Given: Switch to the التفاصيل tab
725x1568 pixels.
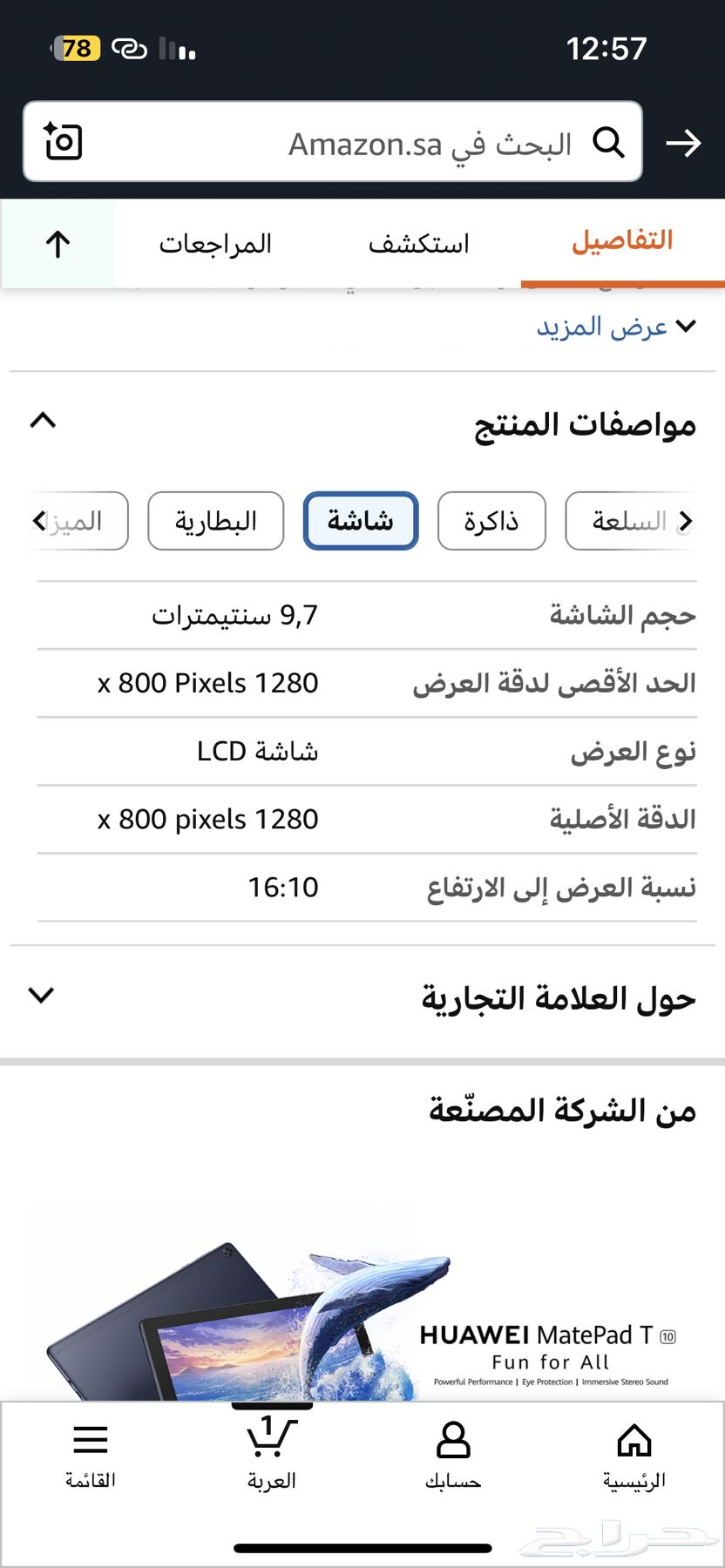Looking at the screenshot, I should pyautogui.click(x=622, y=241).
